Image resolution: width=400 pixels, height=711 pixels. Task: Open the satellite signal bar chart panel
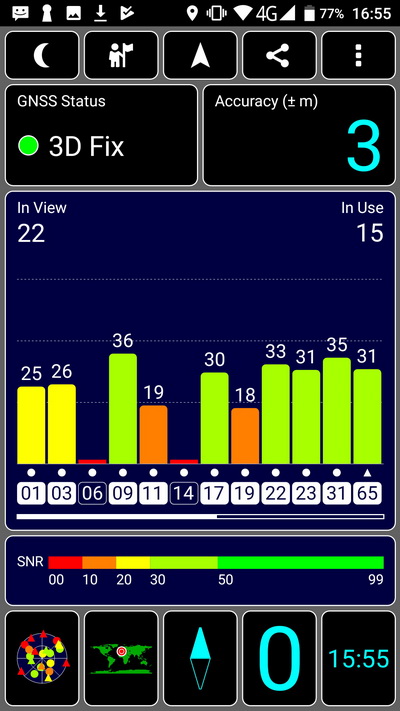(x=200, y=360)
